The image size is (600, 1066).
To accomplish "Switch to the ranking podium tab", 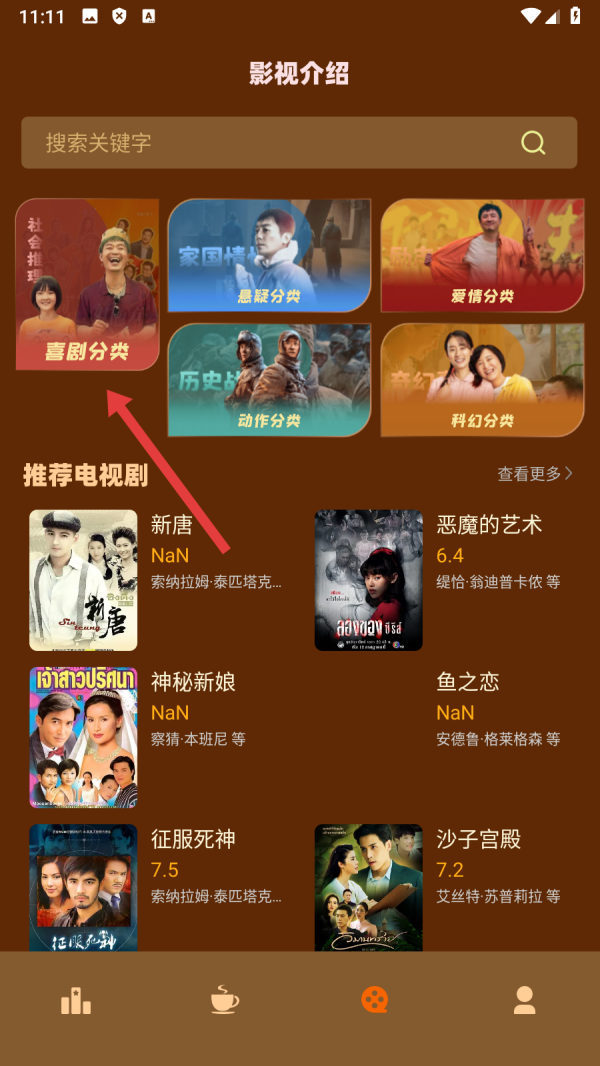I will [76, 1001].
